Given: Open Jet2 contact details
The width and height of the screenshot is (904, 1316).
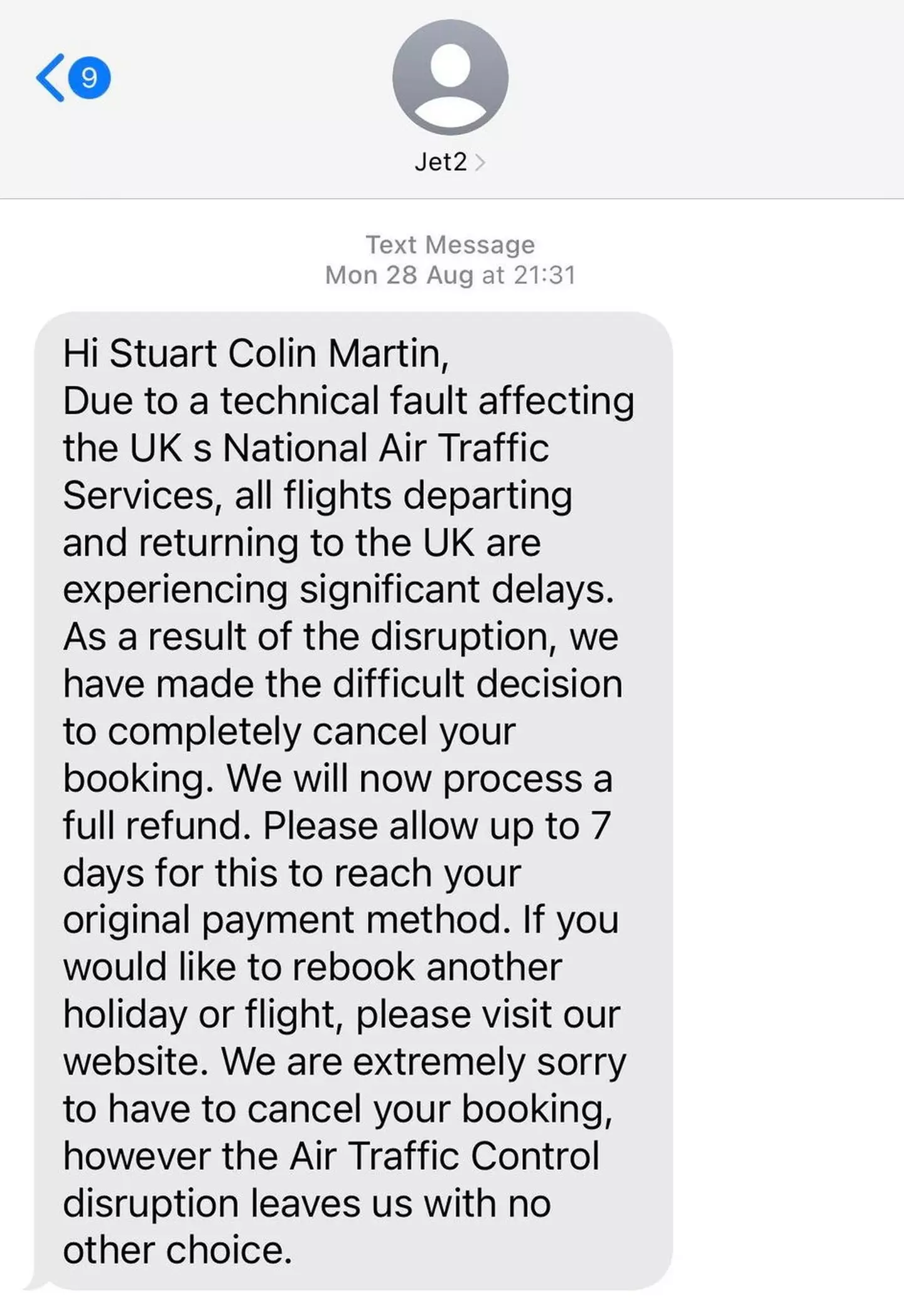Looking at the screenshot, I should [449, 162].
